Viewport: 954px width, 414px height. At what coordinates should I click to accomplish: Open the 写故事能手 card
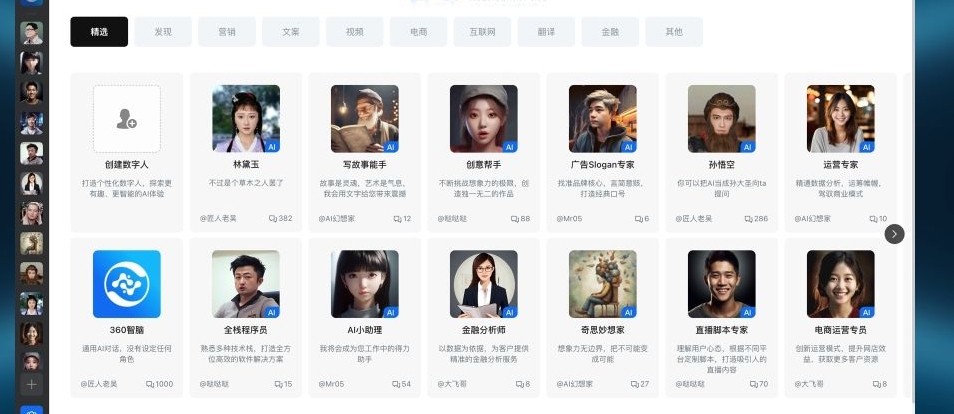[x=364, y=150]
